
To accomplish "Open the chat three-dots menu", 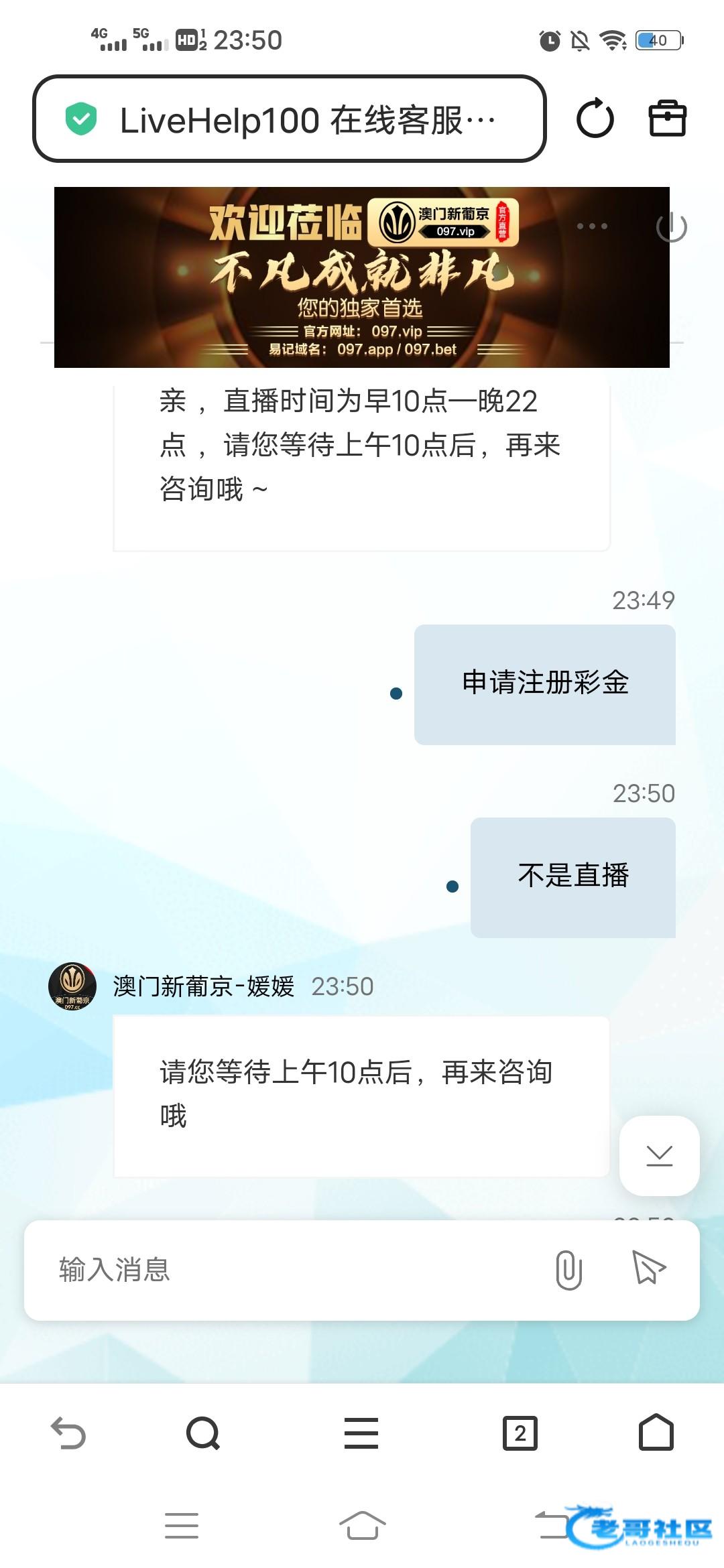I will coord(592,226).
